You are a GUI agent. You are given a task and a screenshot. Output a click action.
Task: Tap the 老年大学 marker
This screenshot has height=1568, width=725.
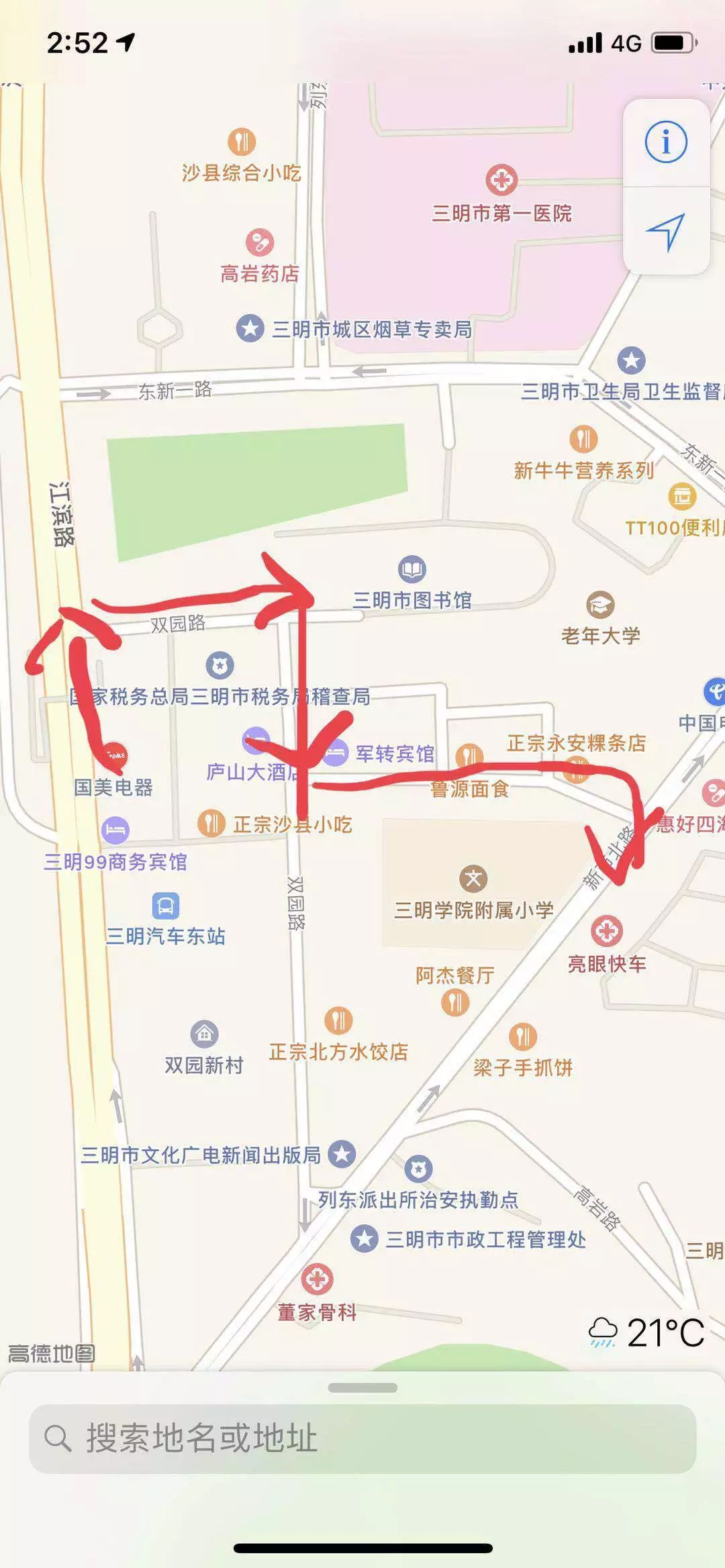[600, 605]
